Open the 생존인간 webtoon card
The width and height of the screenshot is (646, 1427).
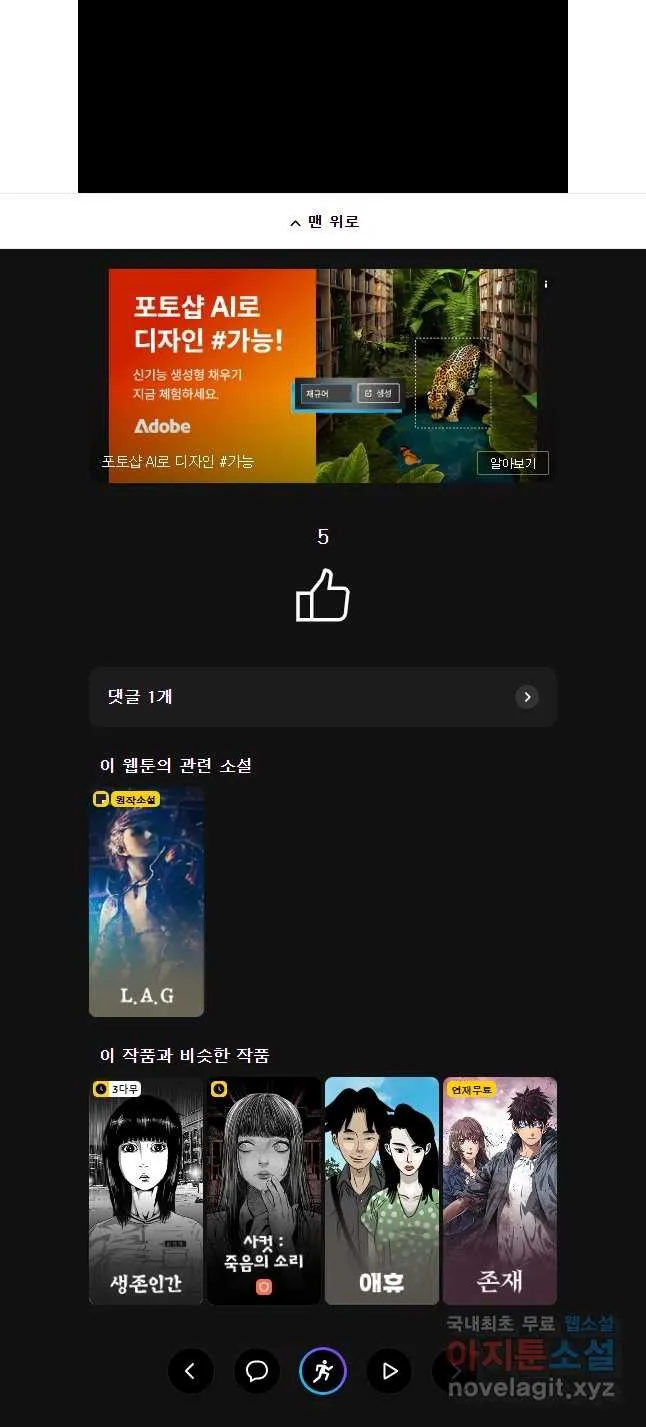[x=146, y=1190]
